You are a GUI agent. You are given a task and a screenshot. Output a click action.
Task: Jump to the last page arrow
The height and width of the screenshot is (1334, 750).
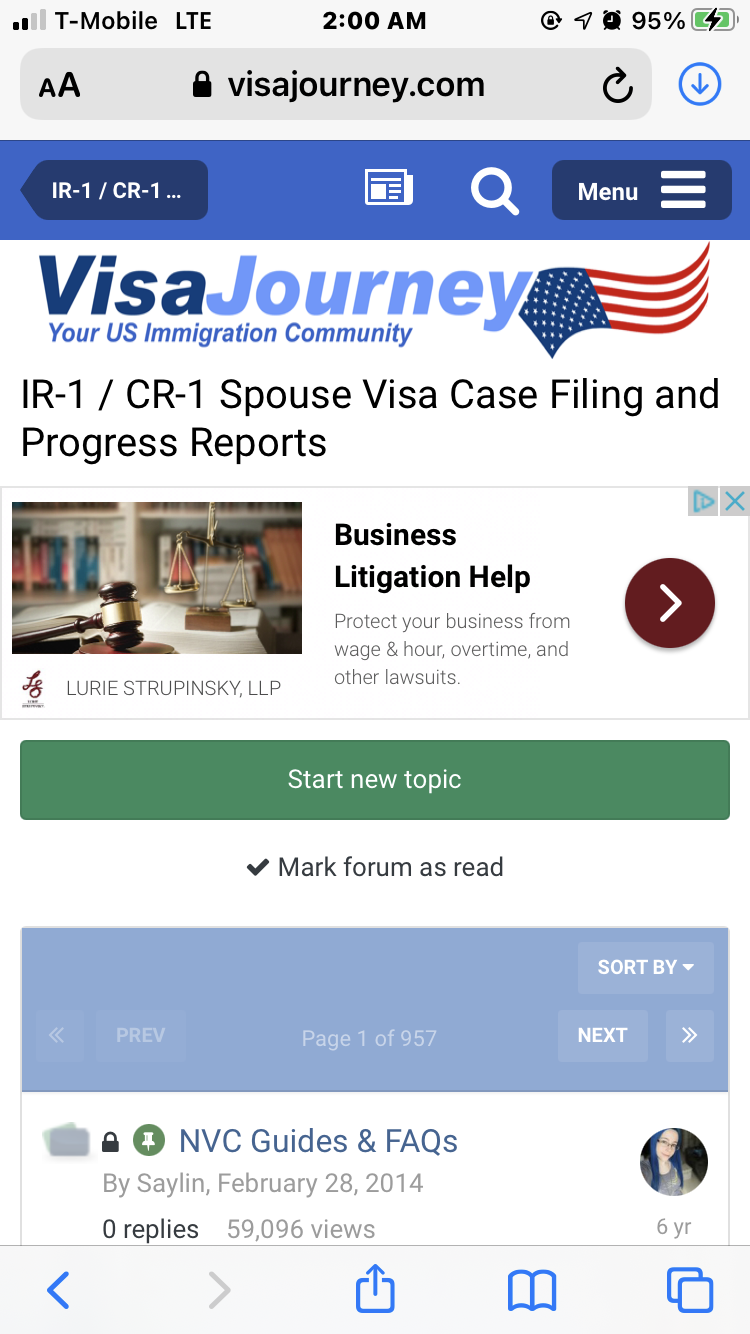point(689,1035)
